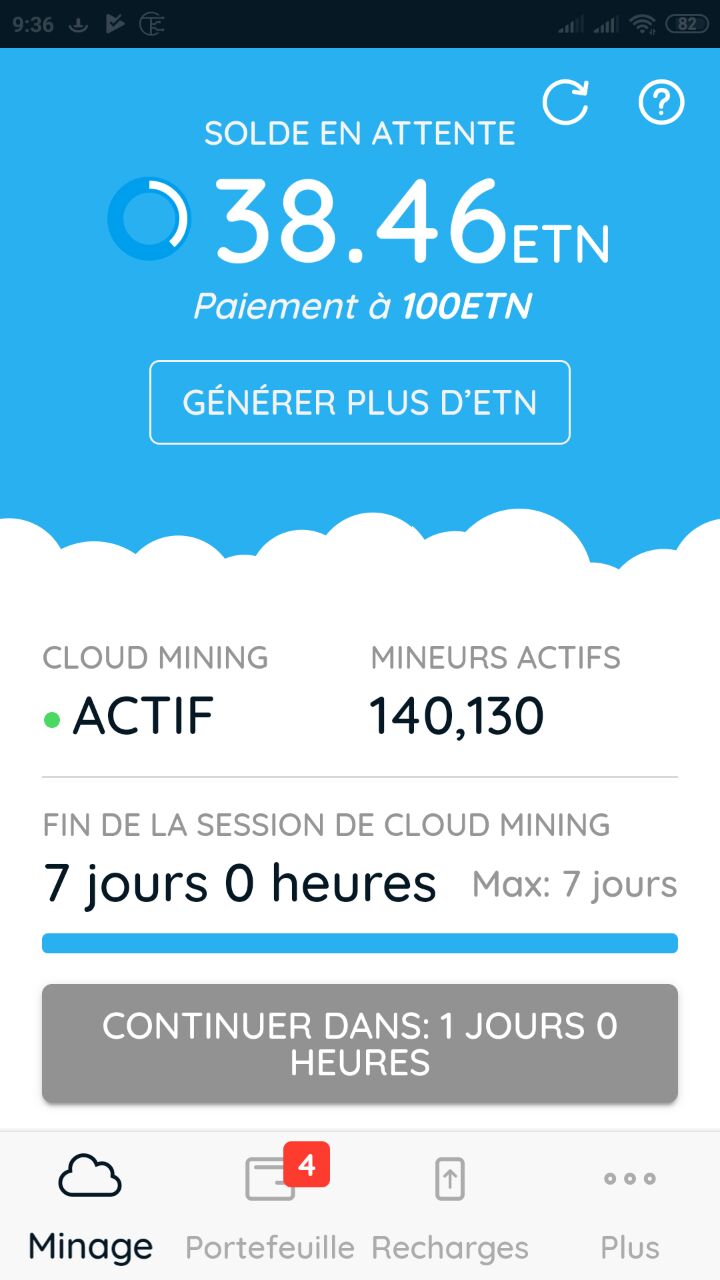The image size is (720, 1280).
Task: Open the help question mark icon
Action: click(661, 102)
